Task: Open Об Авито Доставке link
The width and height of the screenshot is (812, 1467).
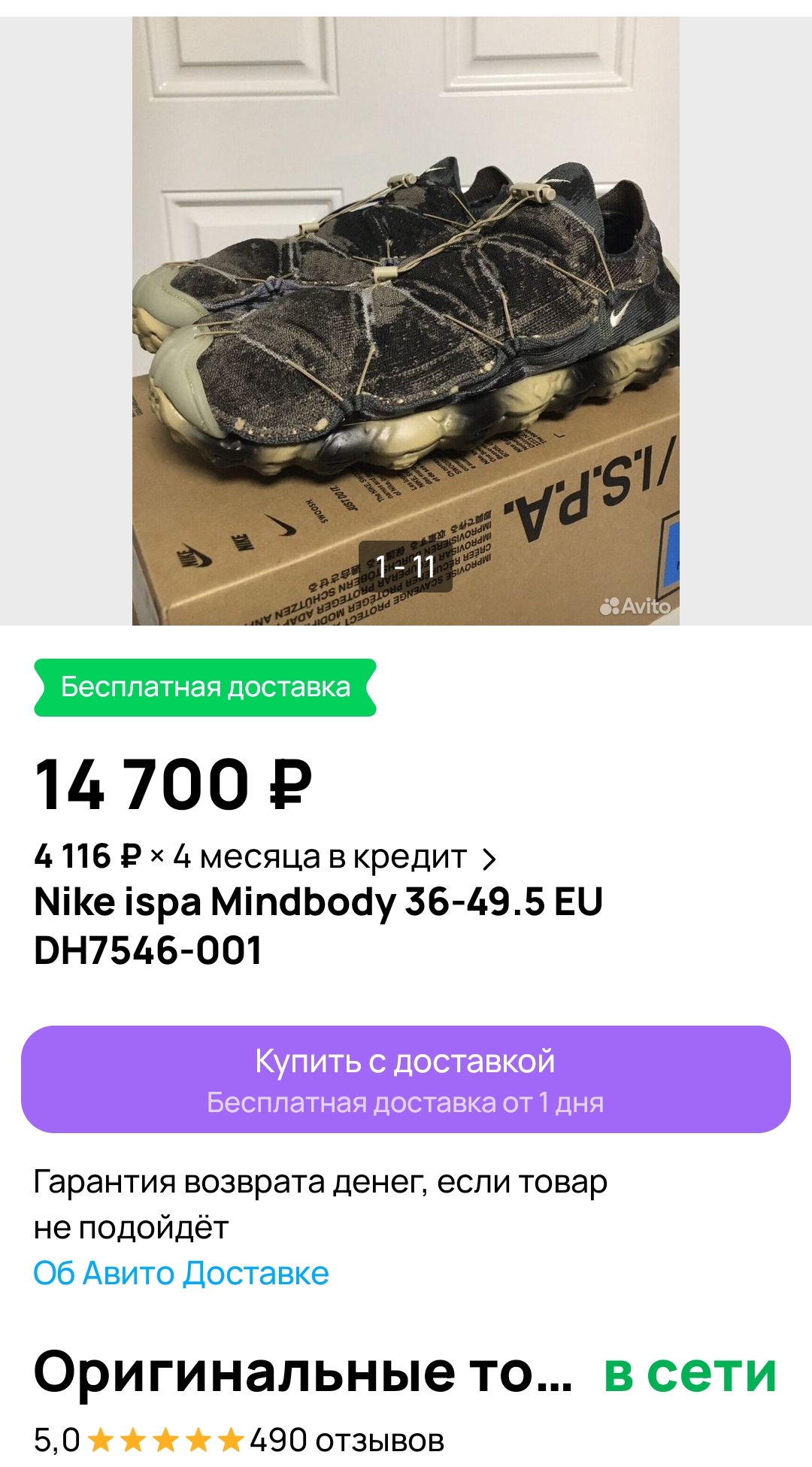Action: [x=181, y=1274]
